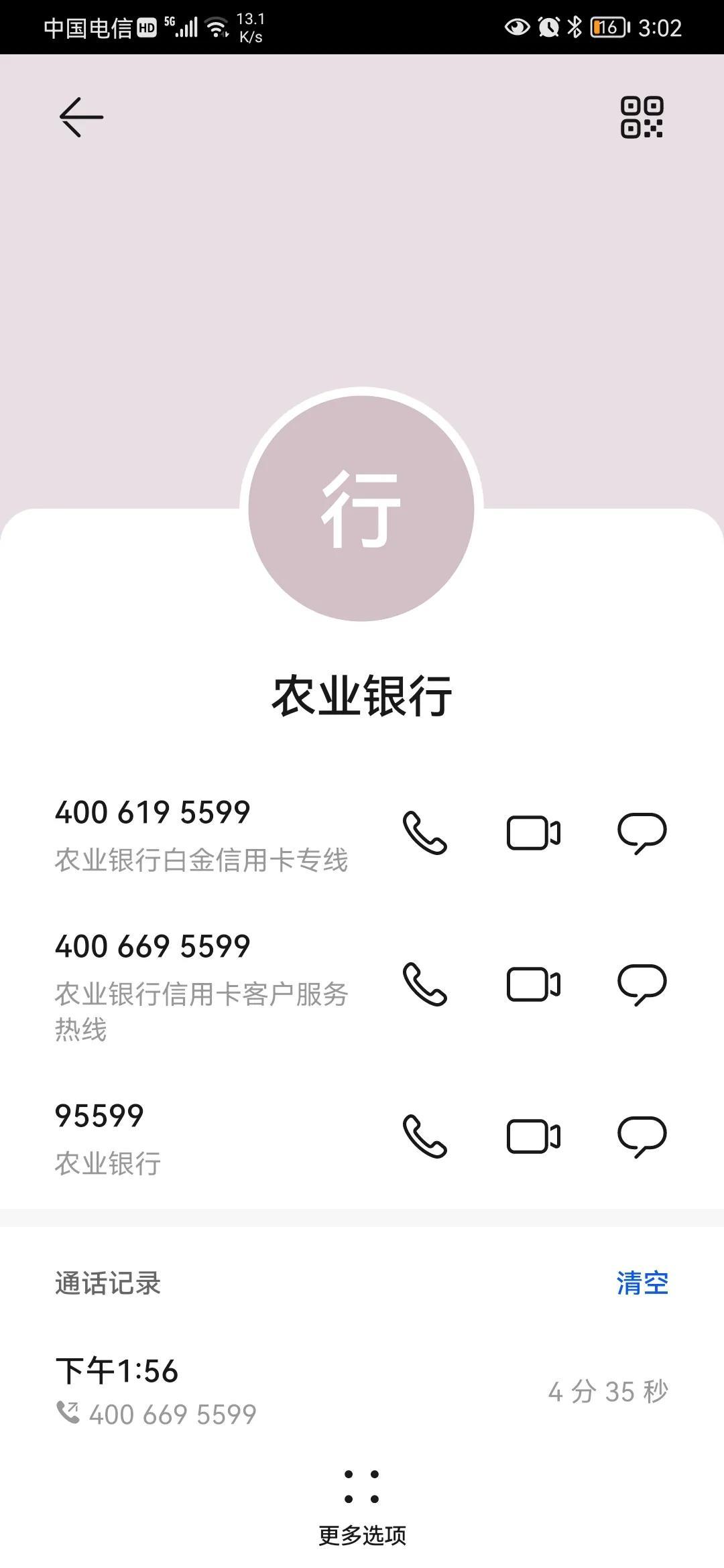
Task: Message 400 669 5599
Action: 642,984
